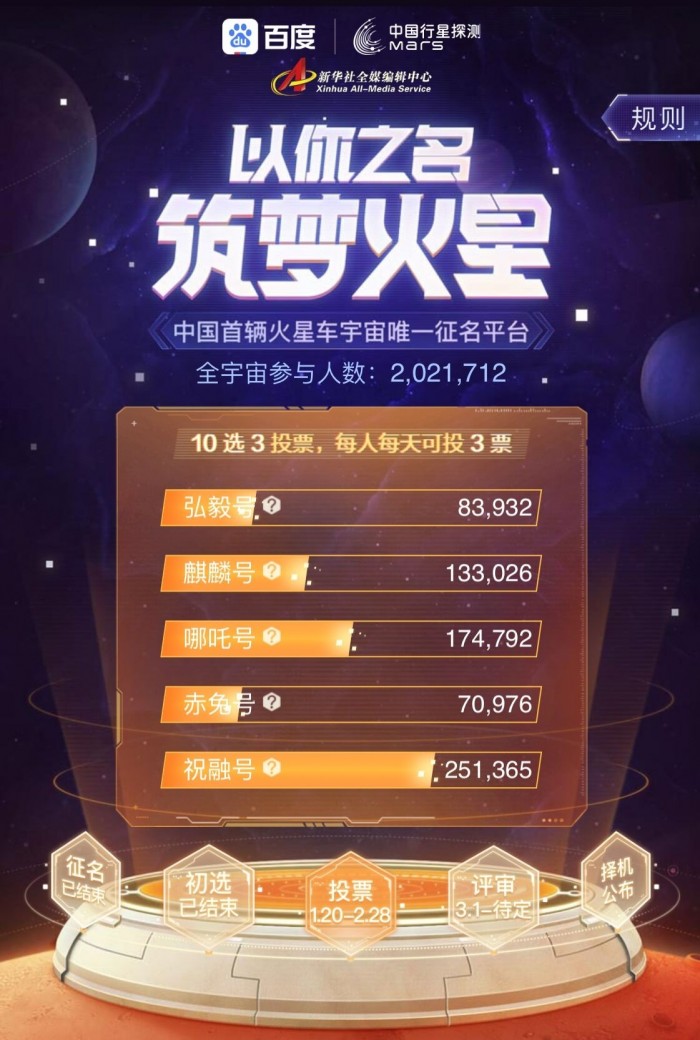View the explanation icon for 赤兔号
The width and height of the screenshot is (700, 1040).
coord(271,703)
